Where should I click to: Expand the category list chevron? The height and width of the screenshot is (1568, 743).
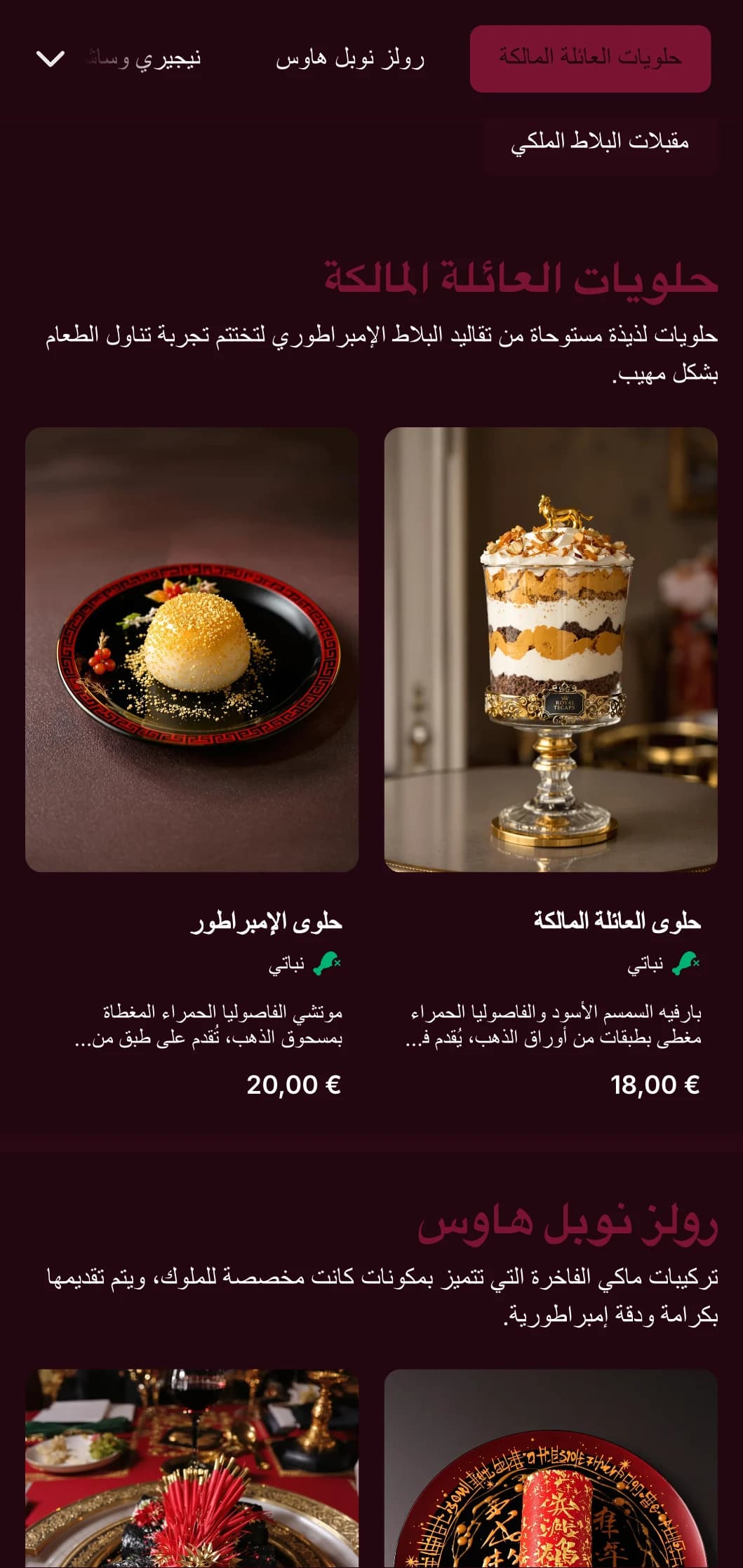click(51, 59)
